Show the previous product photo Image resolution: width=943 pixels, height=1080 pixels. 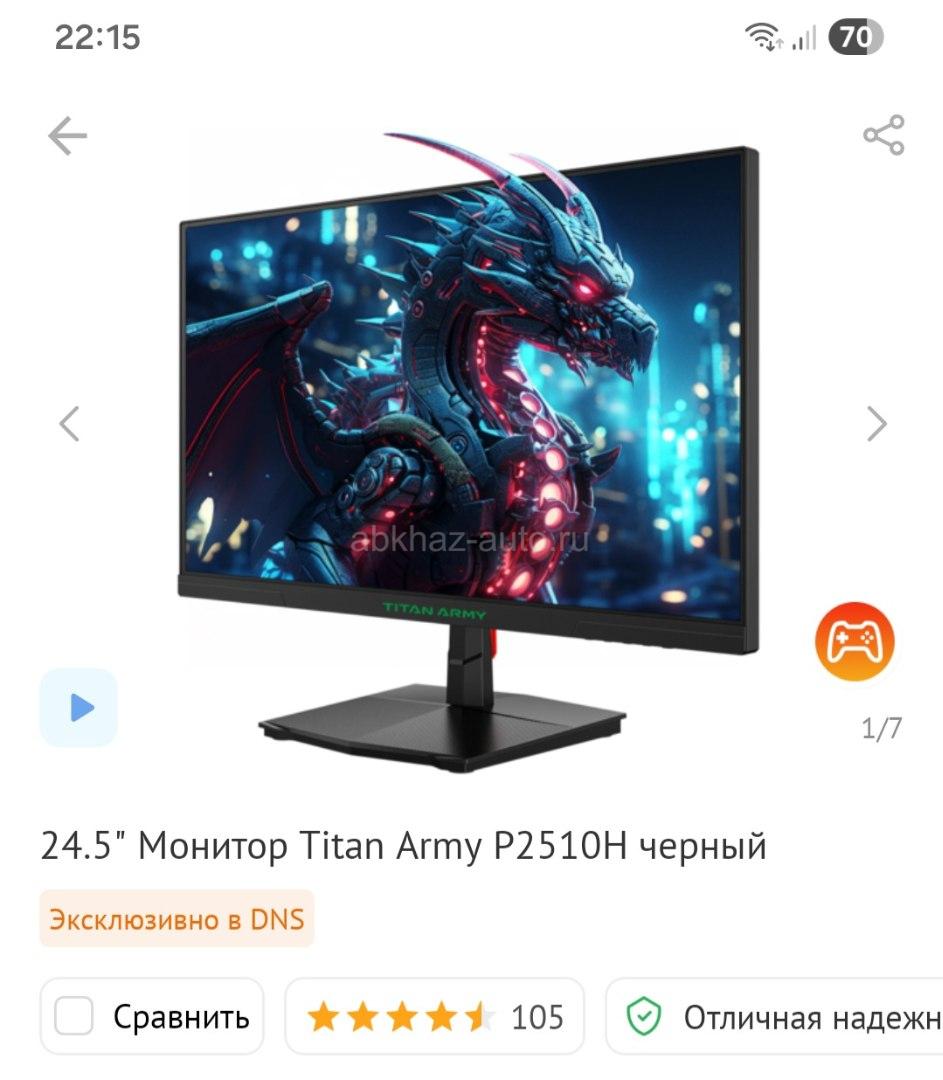(69, 424)
